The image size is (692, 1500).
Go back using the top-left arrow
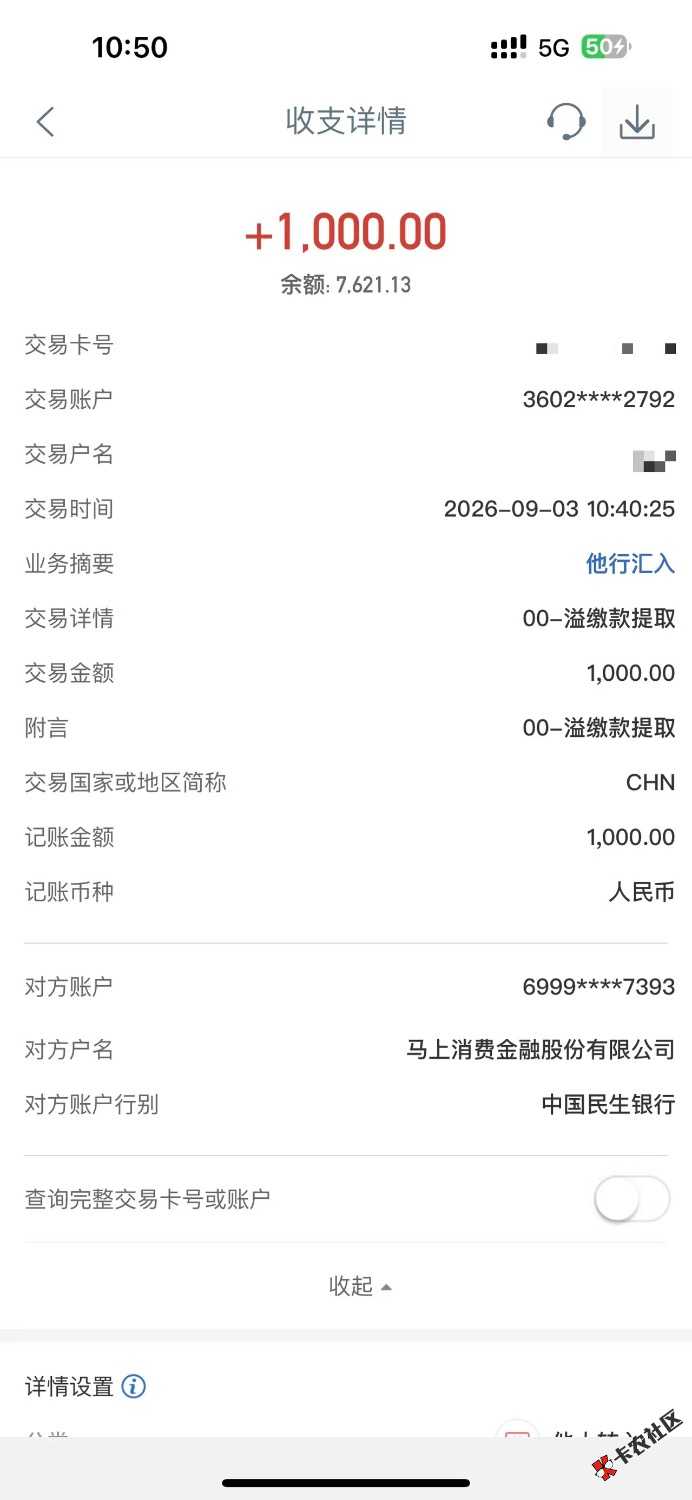pyautogui.click(x=45, y=122)
